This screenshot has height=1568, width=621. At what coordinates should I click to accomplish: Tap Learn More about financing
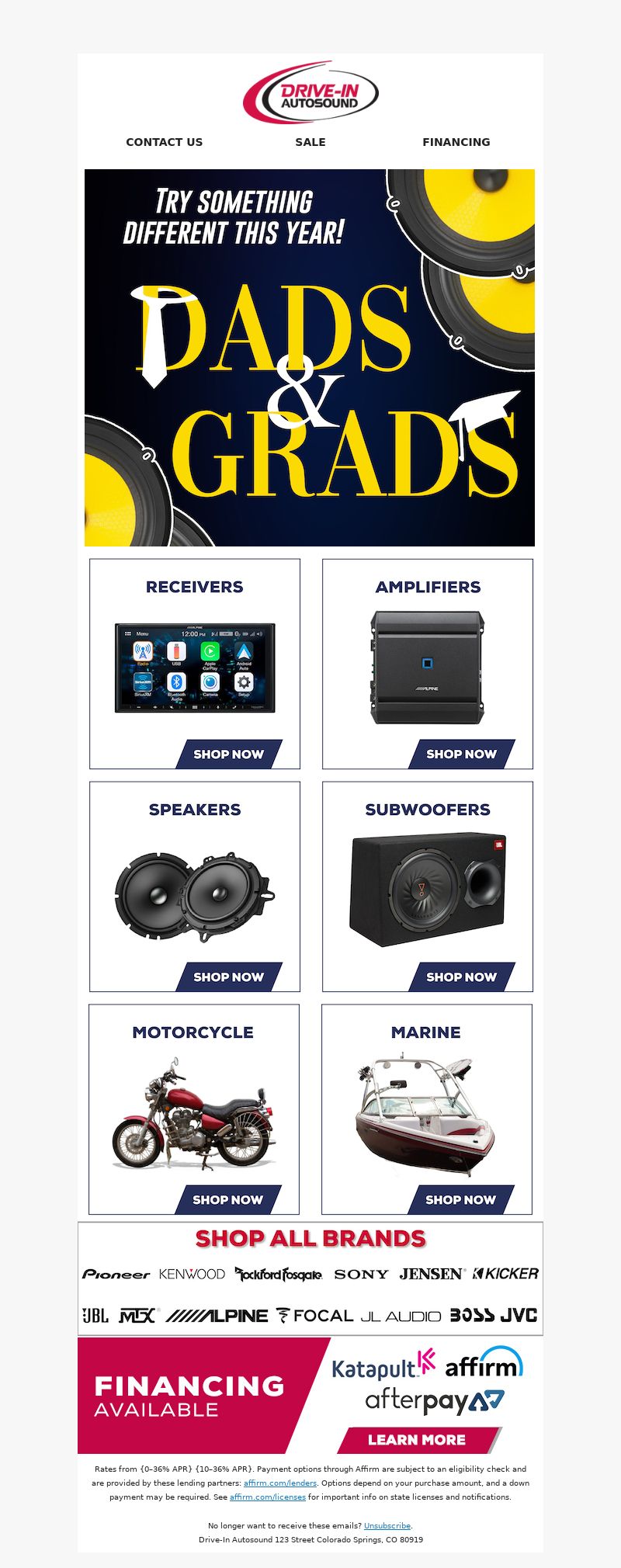point(417,1440)
